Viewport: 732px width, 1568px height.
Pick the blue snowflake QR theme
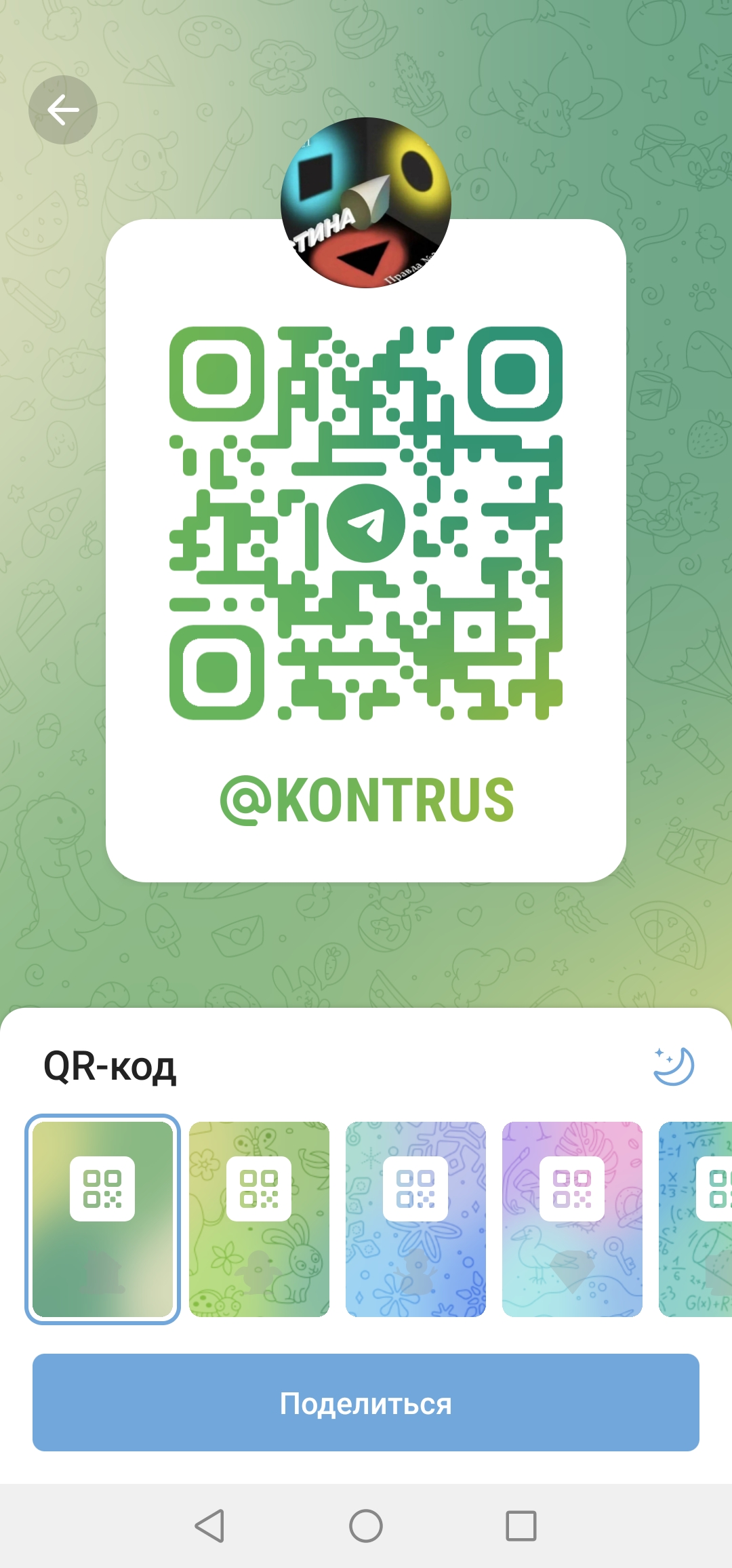point(415,1219)
